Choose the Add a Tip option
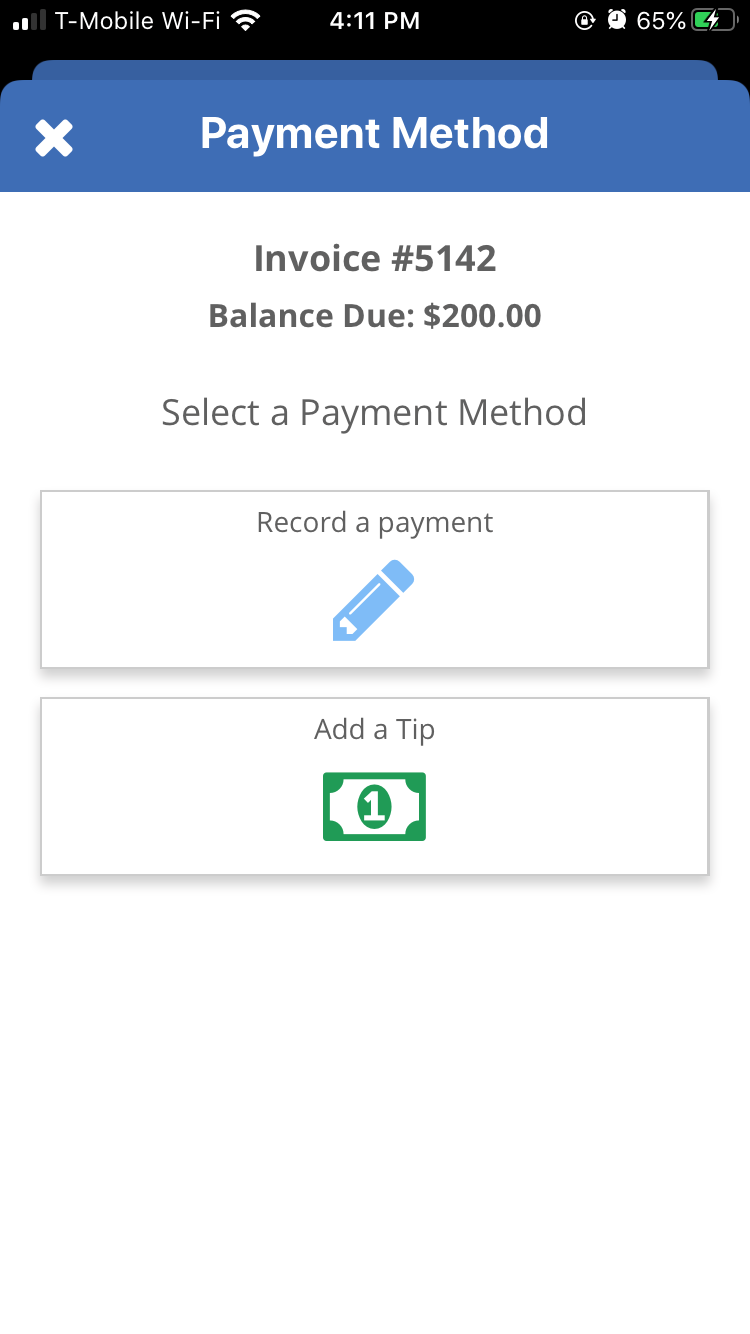 coord(374,786)
